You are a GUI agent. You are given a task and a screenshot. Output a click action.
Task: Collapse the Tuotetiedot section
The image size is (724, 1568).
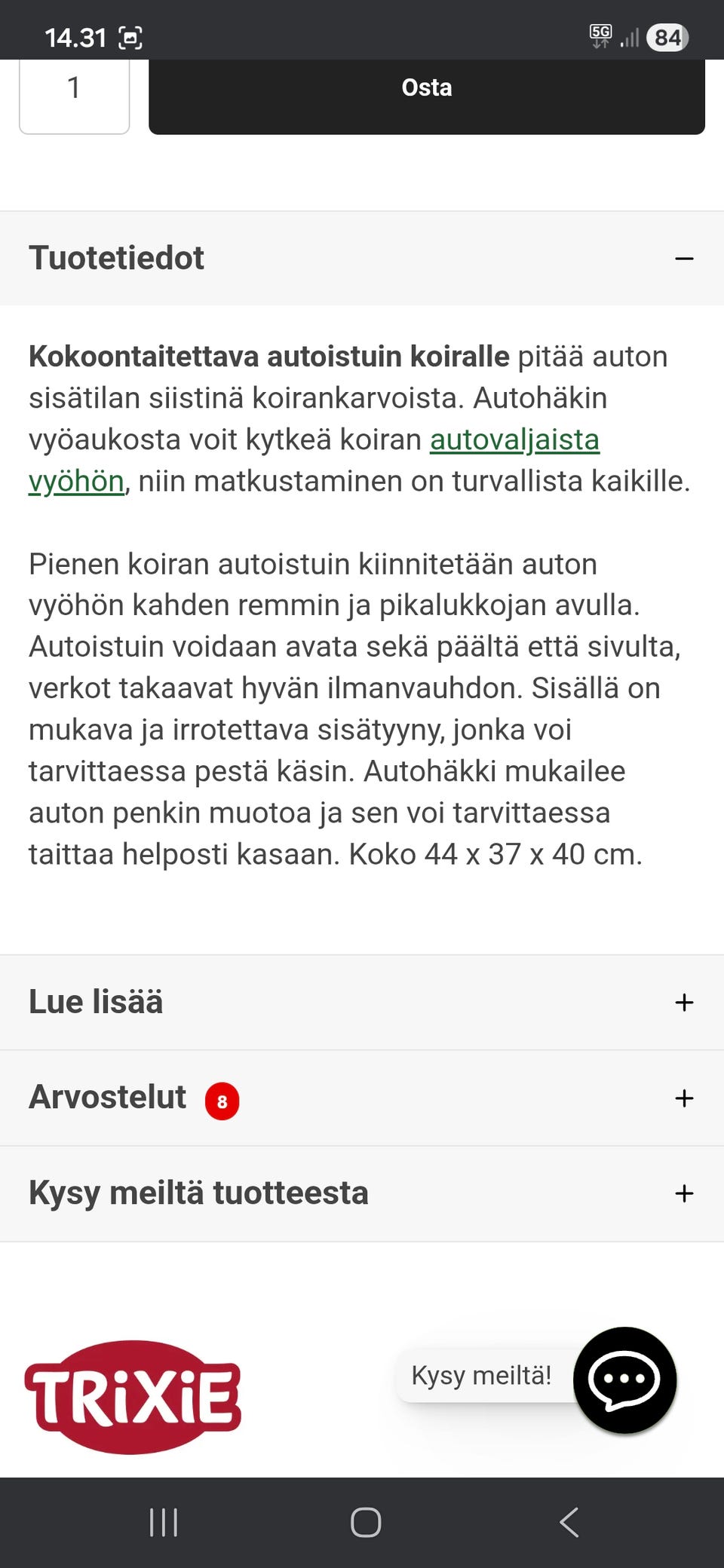tap(683, 258)
